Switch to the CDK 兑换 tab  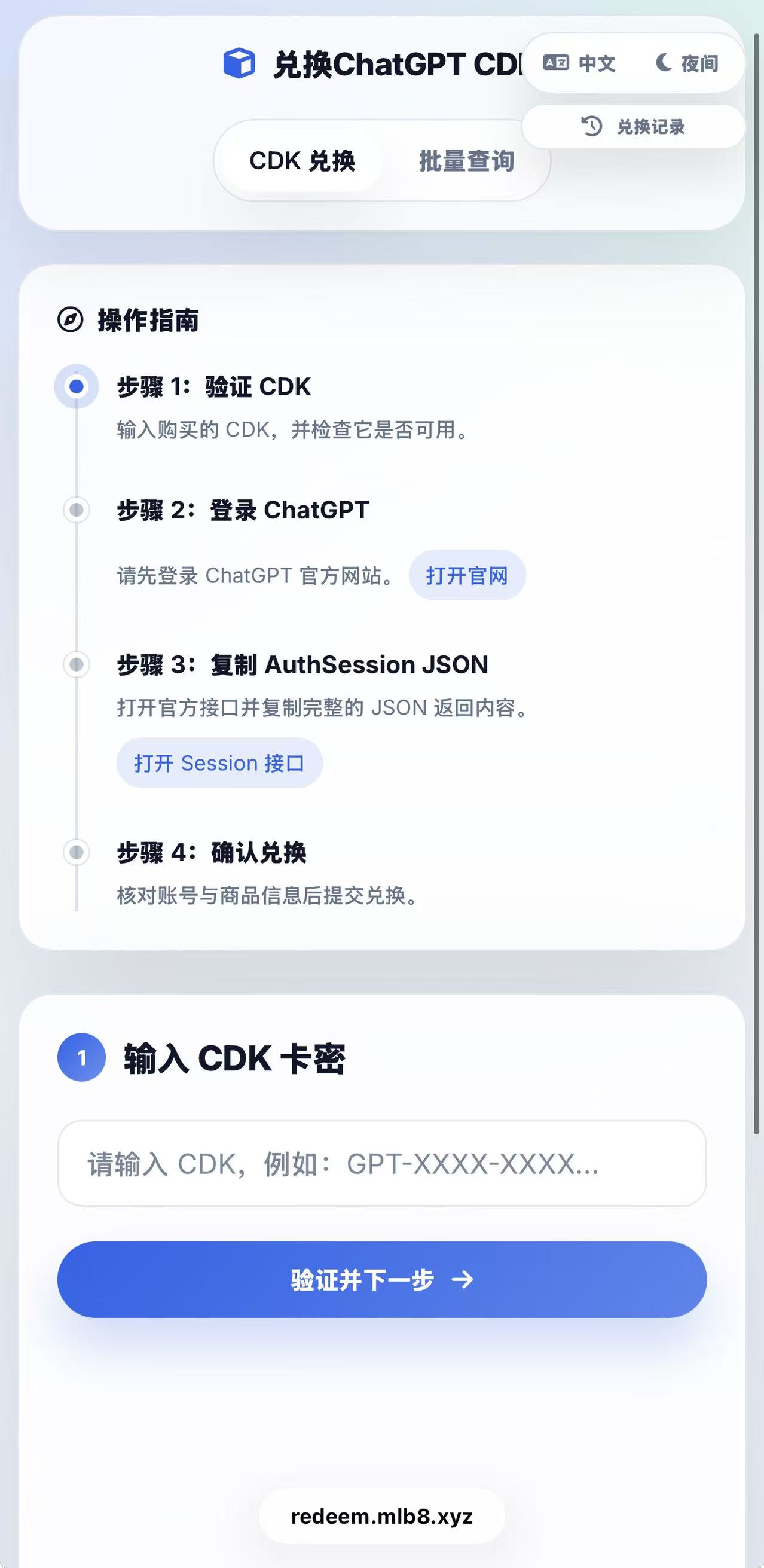coord(302,161)
